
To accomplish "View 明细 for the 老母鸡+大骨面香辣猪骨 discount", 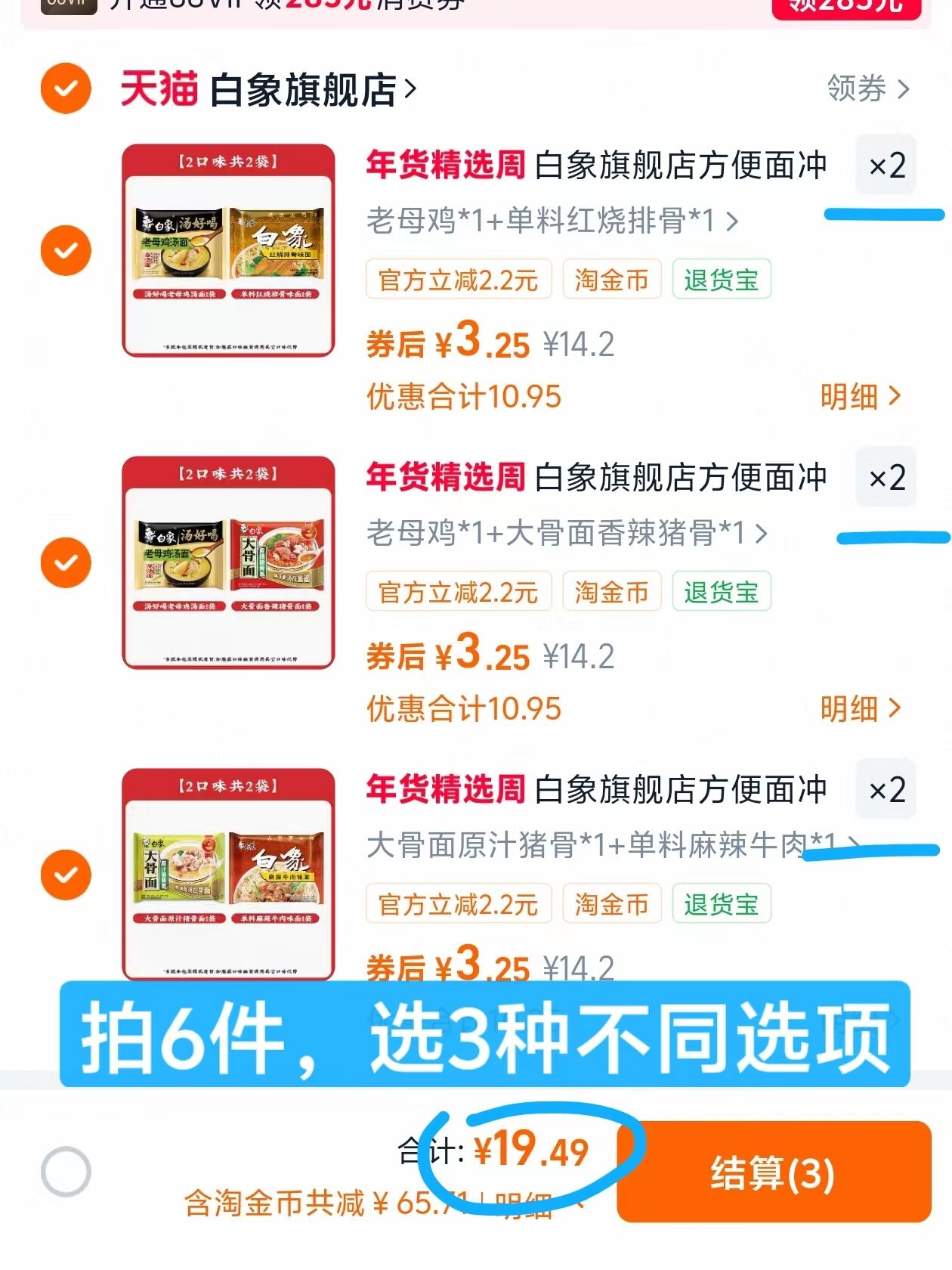I will point(860,708).
